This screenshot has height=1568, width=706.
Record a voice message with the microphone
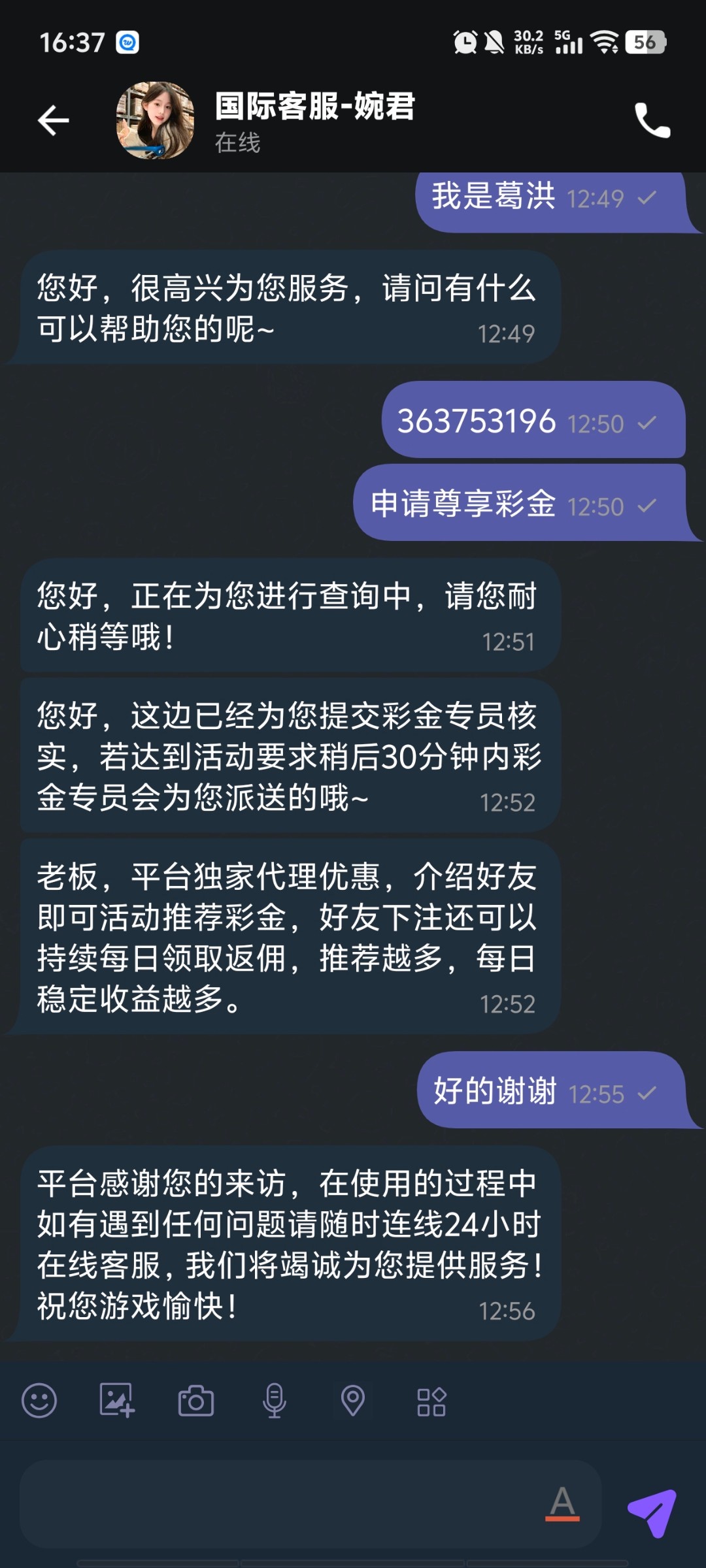coord(274,1401)
